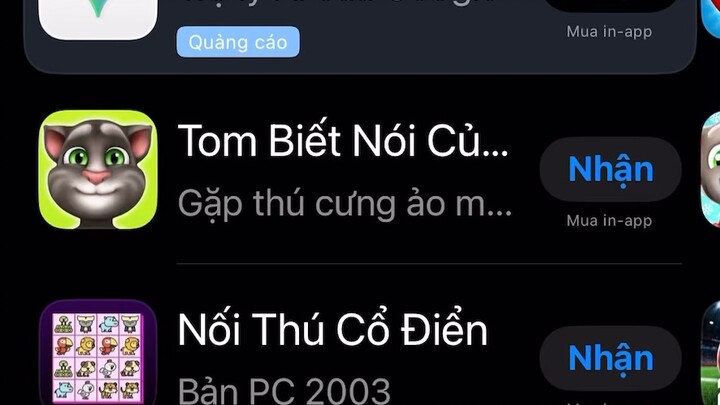Get the Tom Biết Nói app
This screenshot has width=720, height=405.
tap(610, 169)
